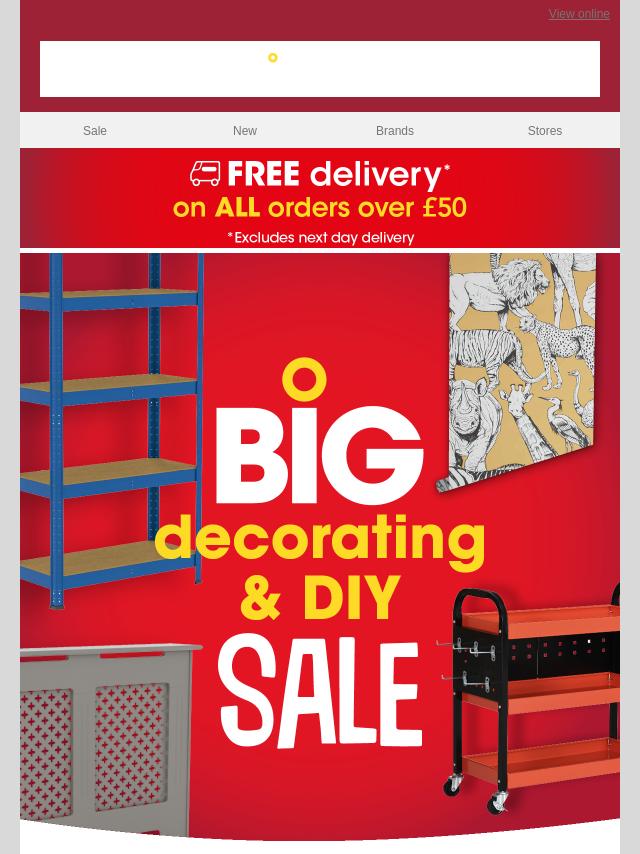Image resolution: width=640 pixels, height=854 pixels.
Task: Tap the FREE delivery banner
Action: 320,198
